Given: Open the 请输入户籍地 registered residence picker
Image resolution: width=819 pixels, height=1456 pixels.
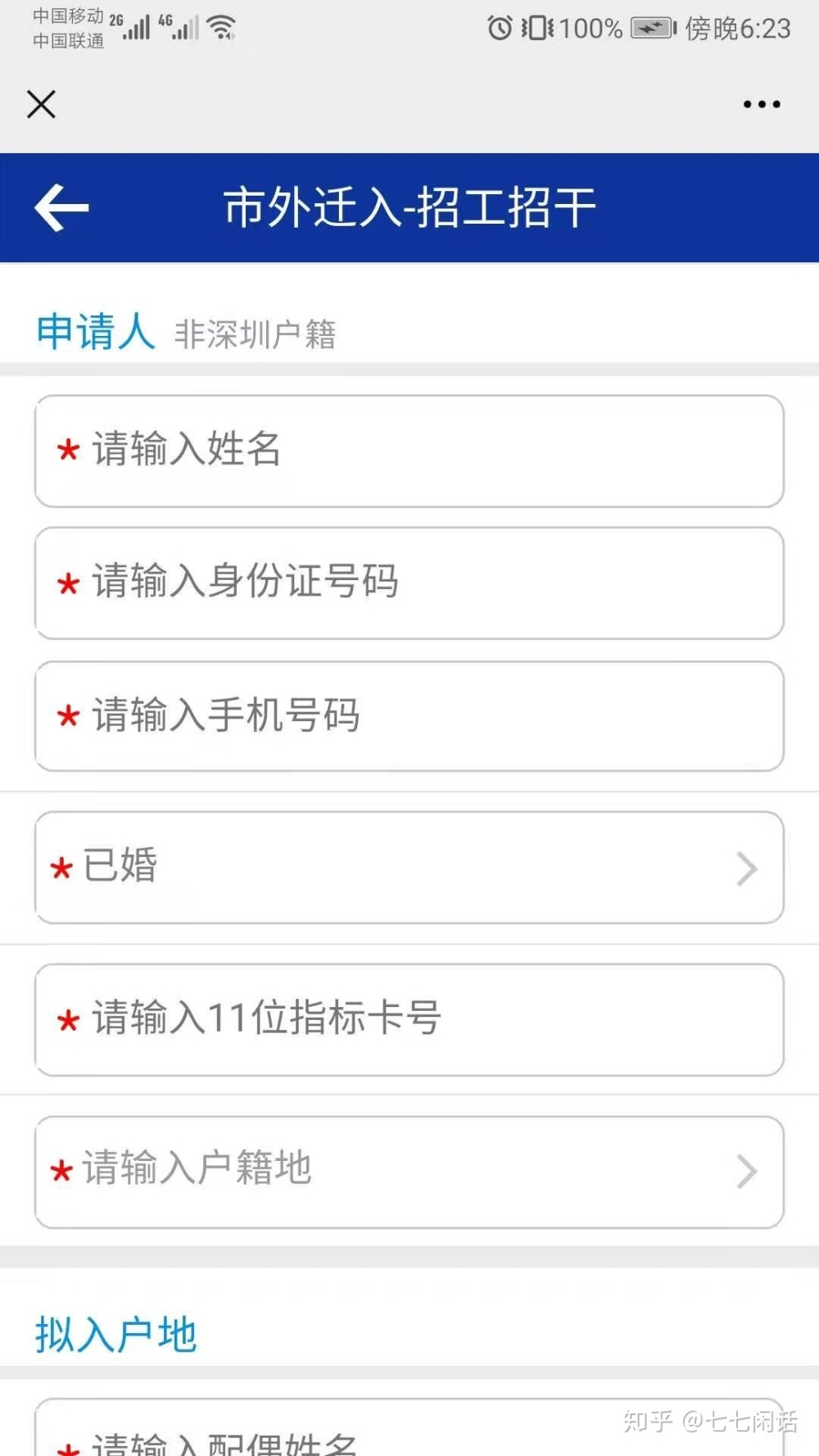Looking at the screenshot, I should click(x=409, y=1172).
